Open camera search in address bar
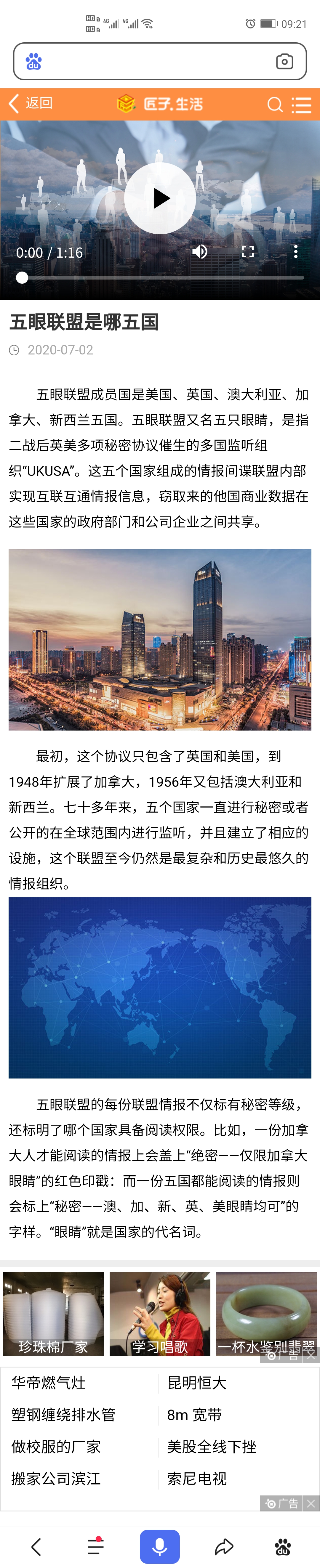 [284, 62]
